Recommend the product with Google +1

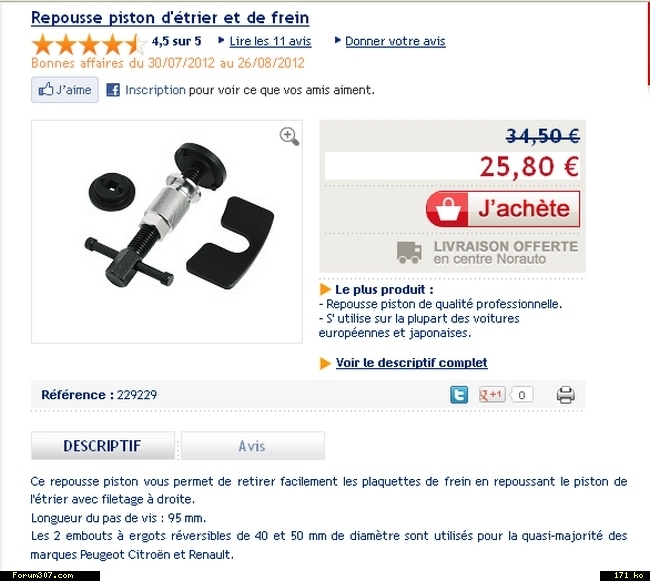[x=493, y=395]
